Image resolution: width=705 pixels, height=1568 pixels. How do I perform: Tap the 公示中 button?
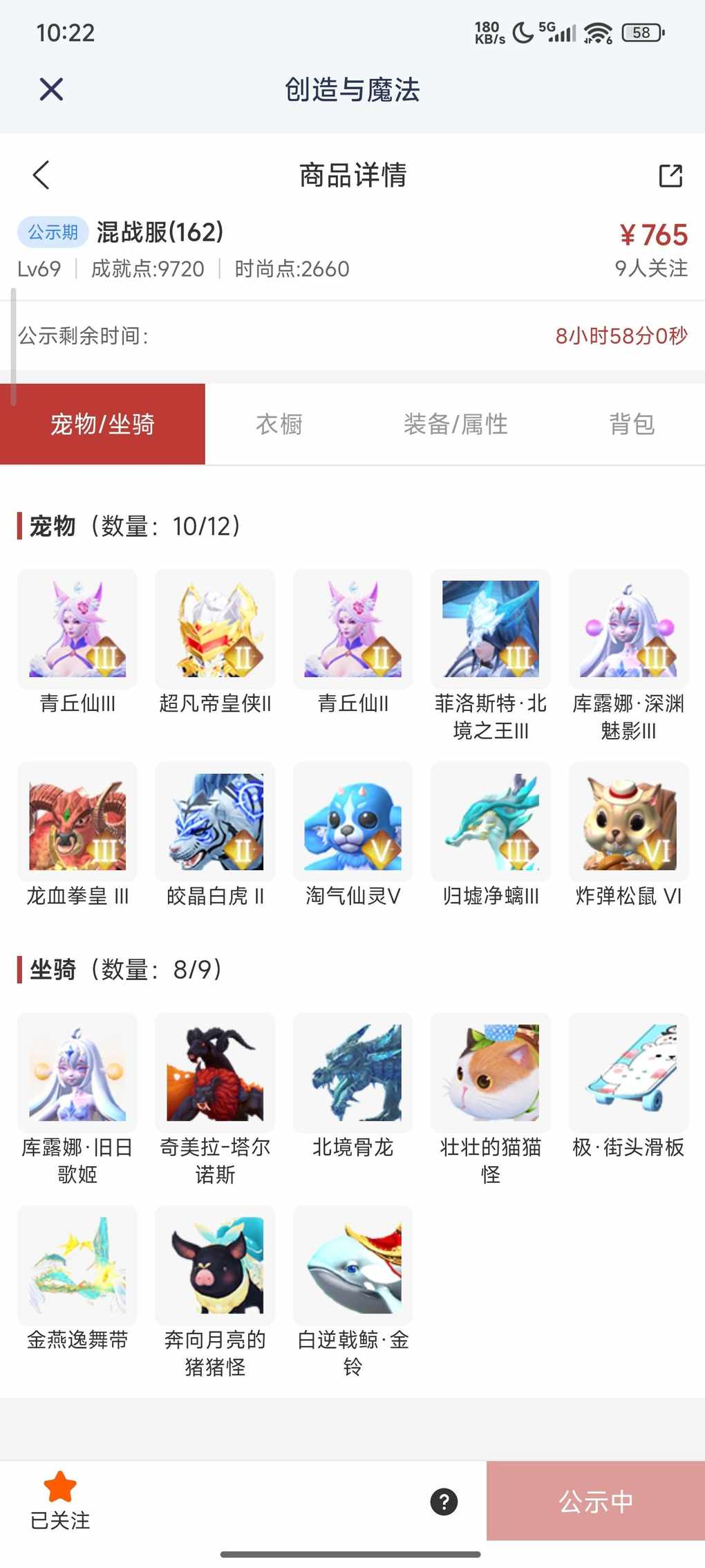click(x=596, y=1502)
